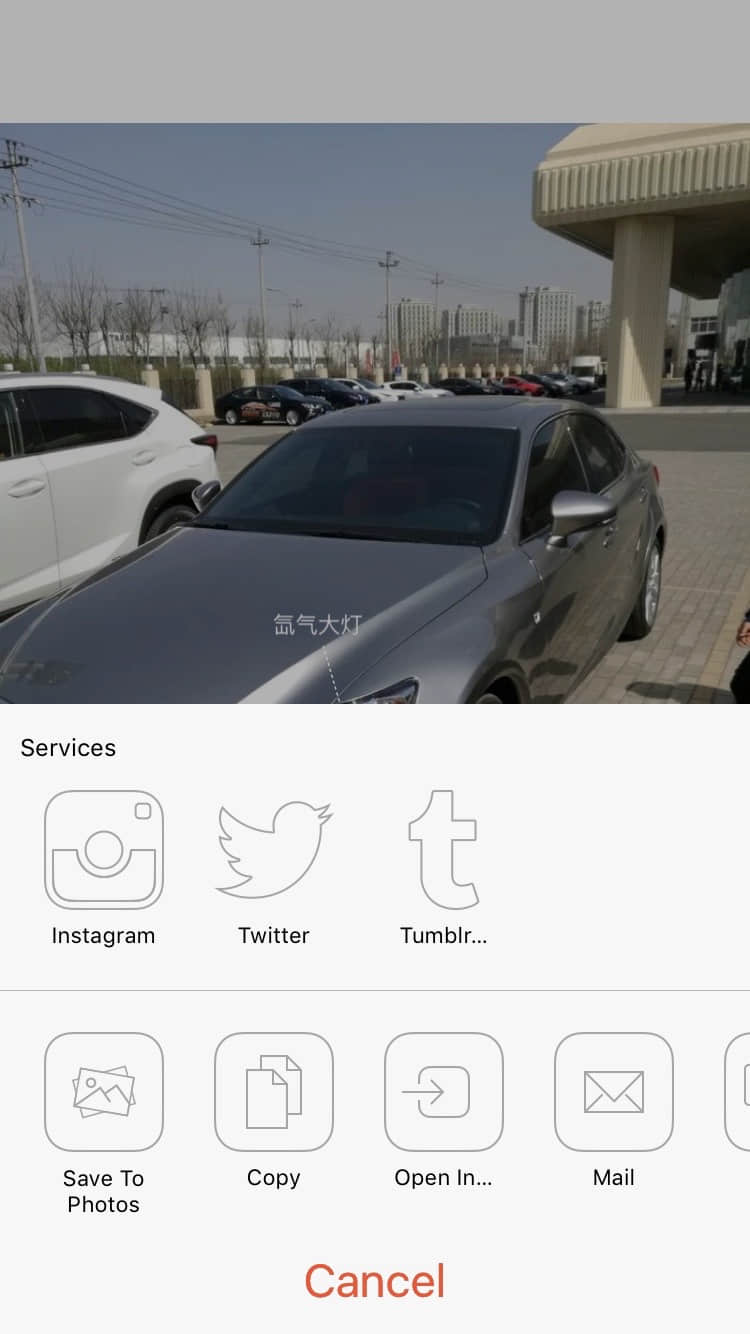Choose the Open In option
The image size is (750, 1334).
(x=444, y=1092)
